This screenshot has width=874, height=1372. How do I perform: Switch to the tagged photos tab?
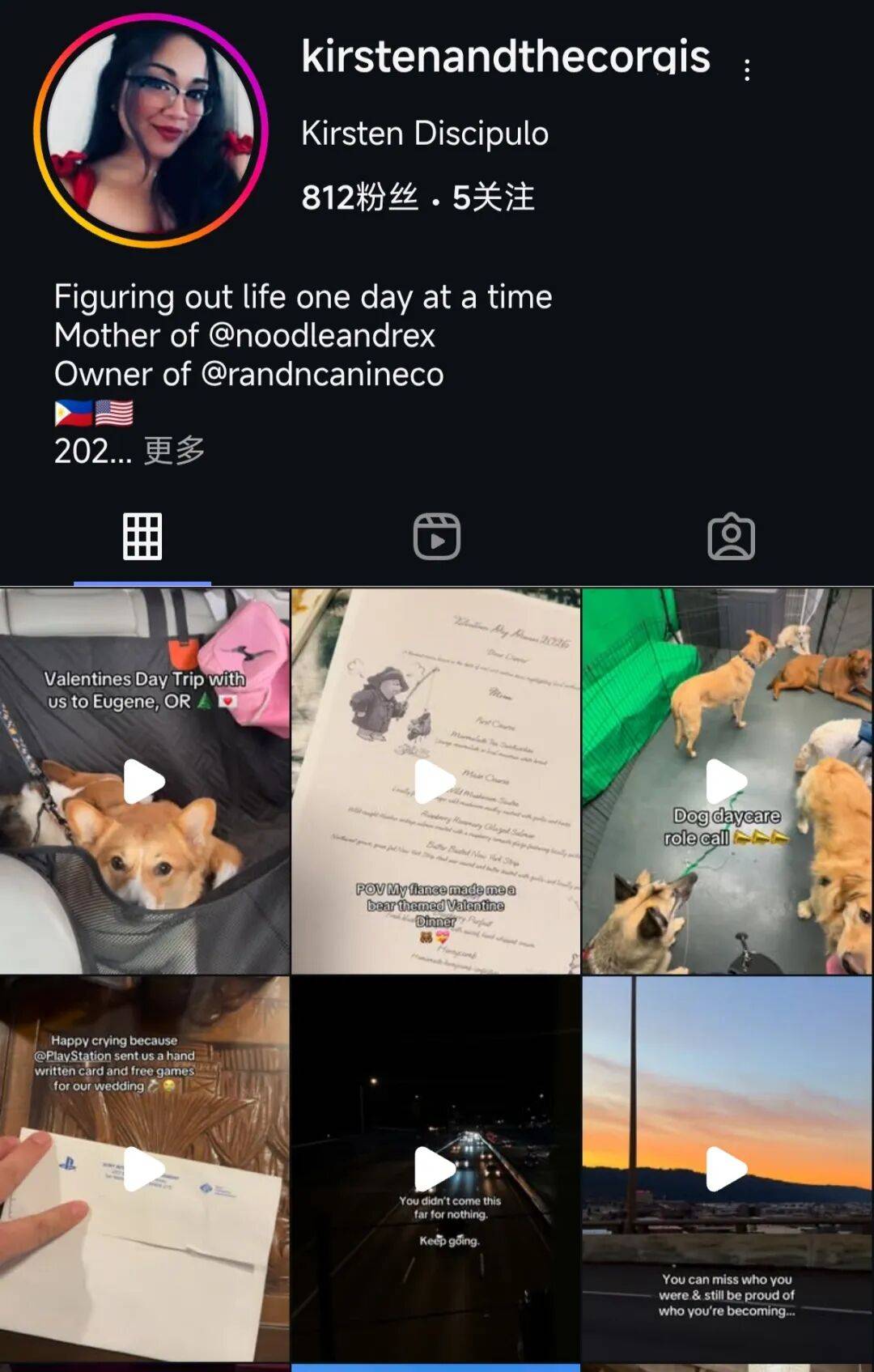[x=731, y=537]
